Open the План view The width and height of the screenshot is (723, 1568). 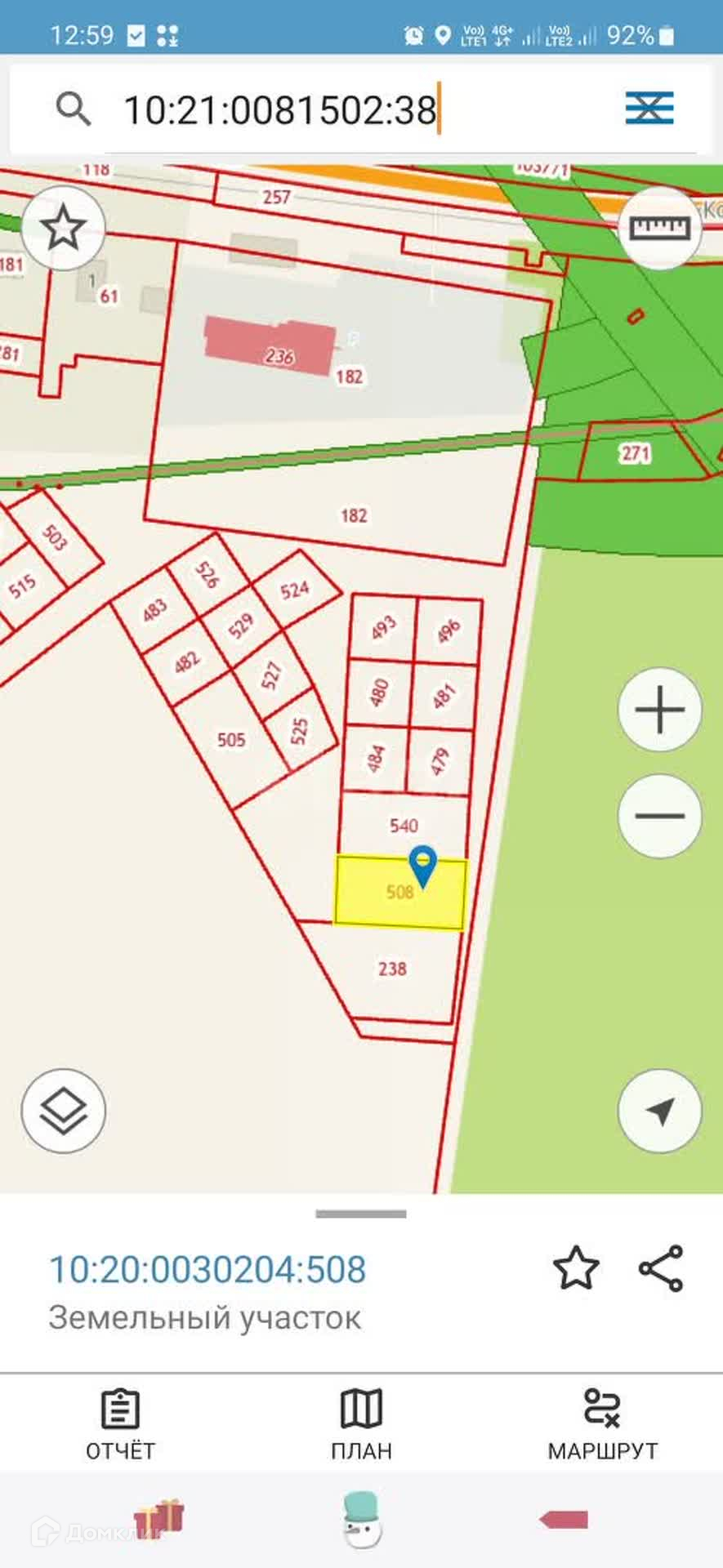pos(361,1425)
